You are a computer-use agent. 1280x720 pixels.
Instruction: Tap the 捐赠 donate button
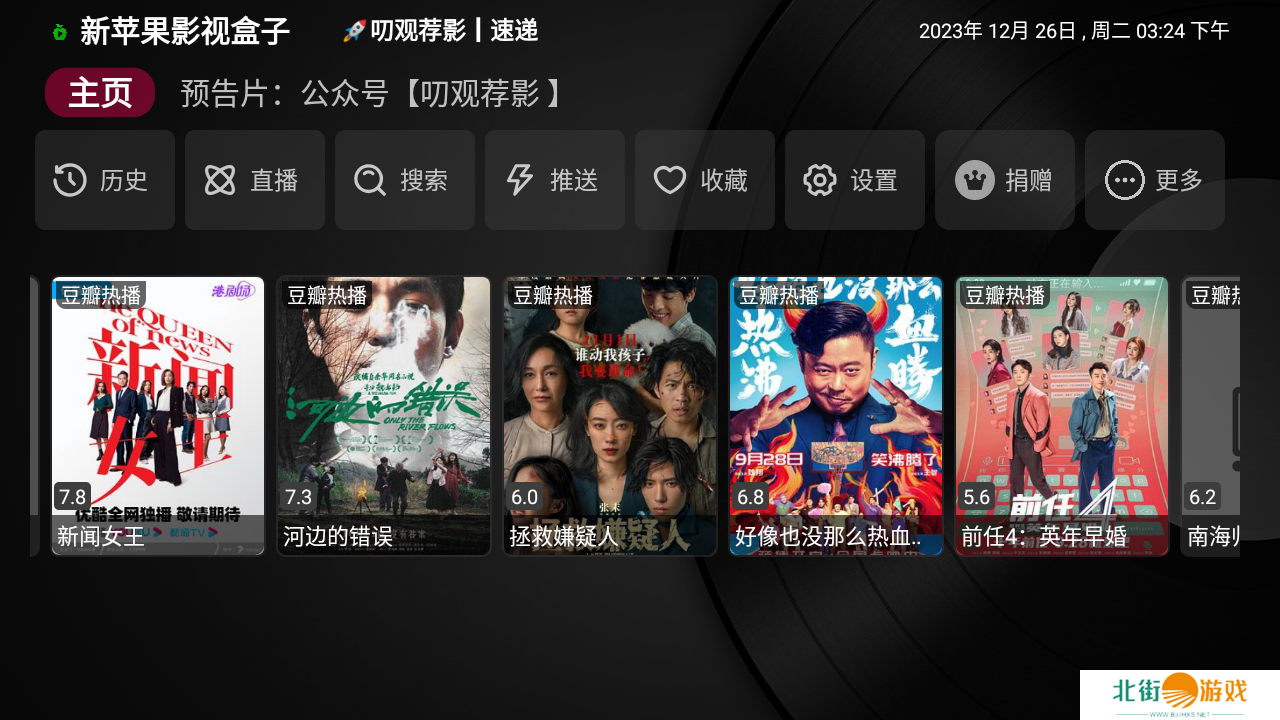click(x=1005, y=180)
